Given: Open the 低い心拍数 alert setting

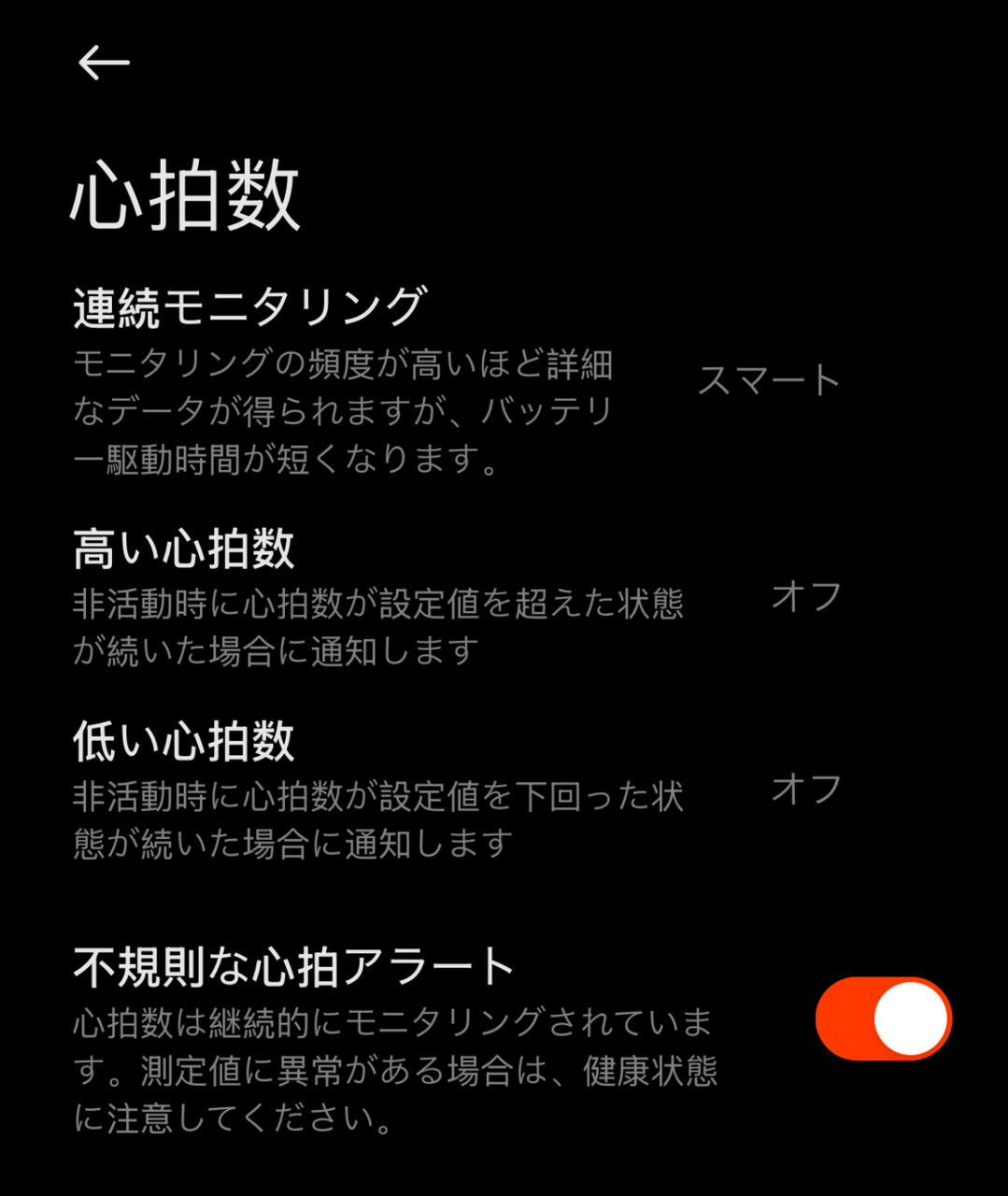Looking at the screenshot, I should click(458, 790).
